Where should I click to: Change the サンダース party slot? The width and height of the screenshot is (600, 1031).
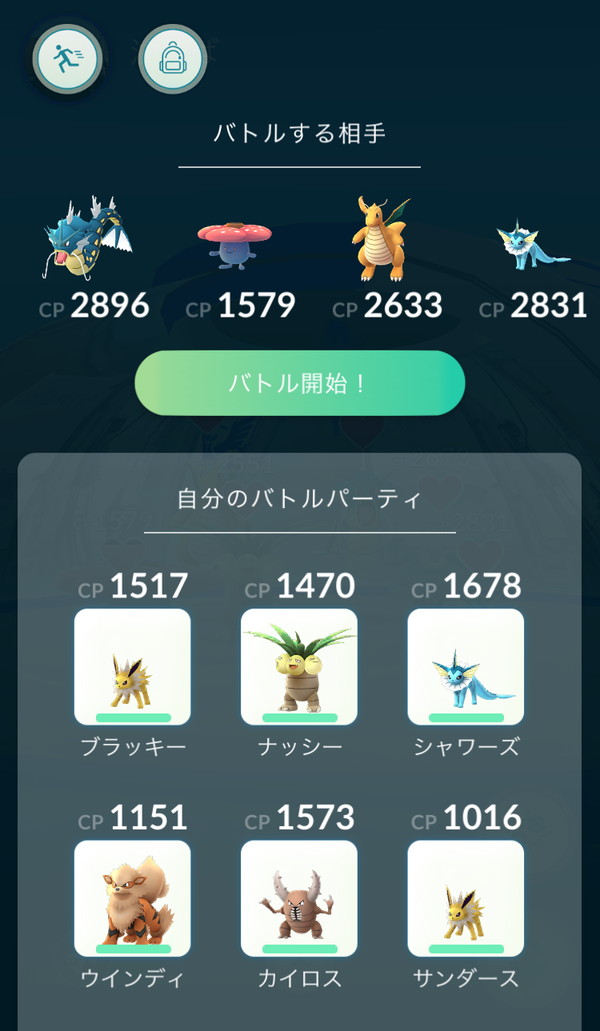point(466,898)
